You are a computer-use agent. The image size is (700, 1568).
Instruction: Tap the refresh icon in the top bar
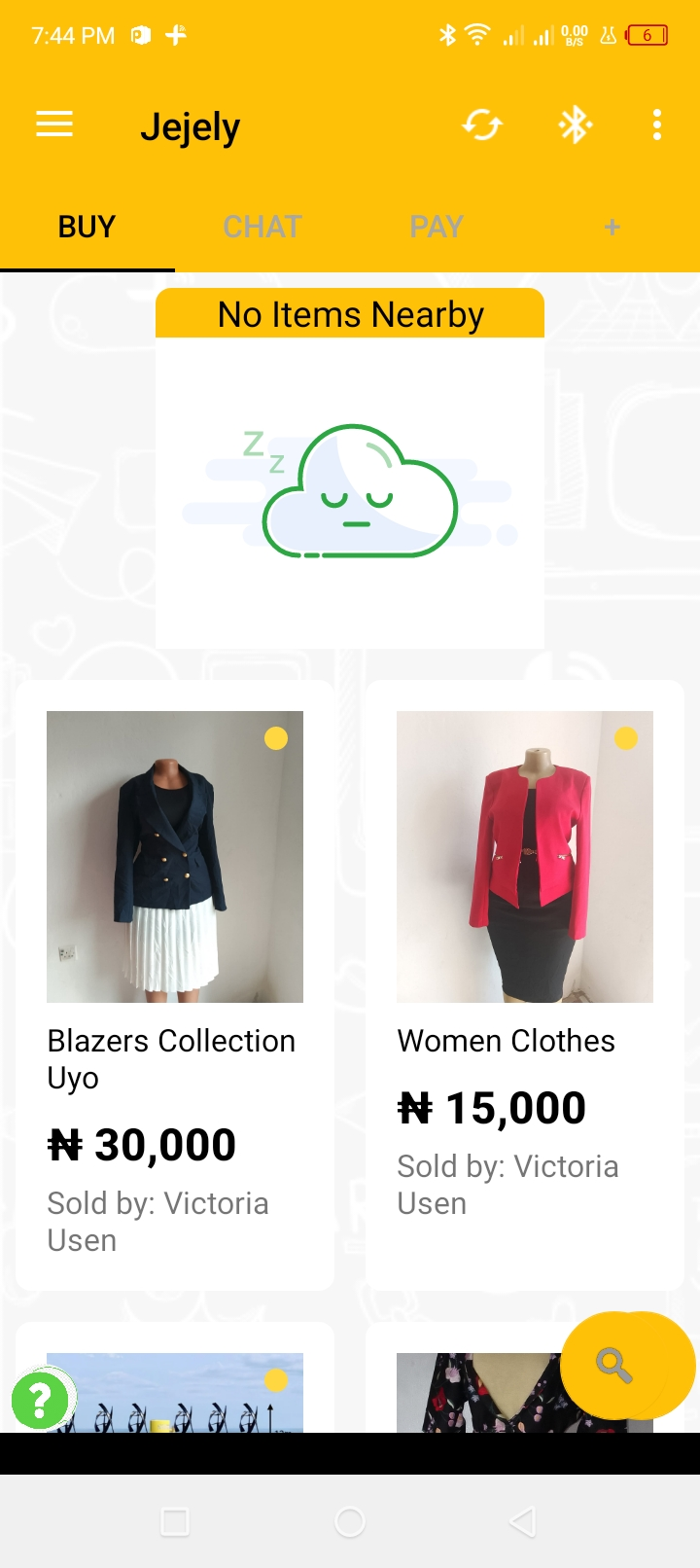click(x=482, y=125)
